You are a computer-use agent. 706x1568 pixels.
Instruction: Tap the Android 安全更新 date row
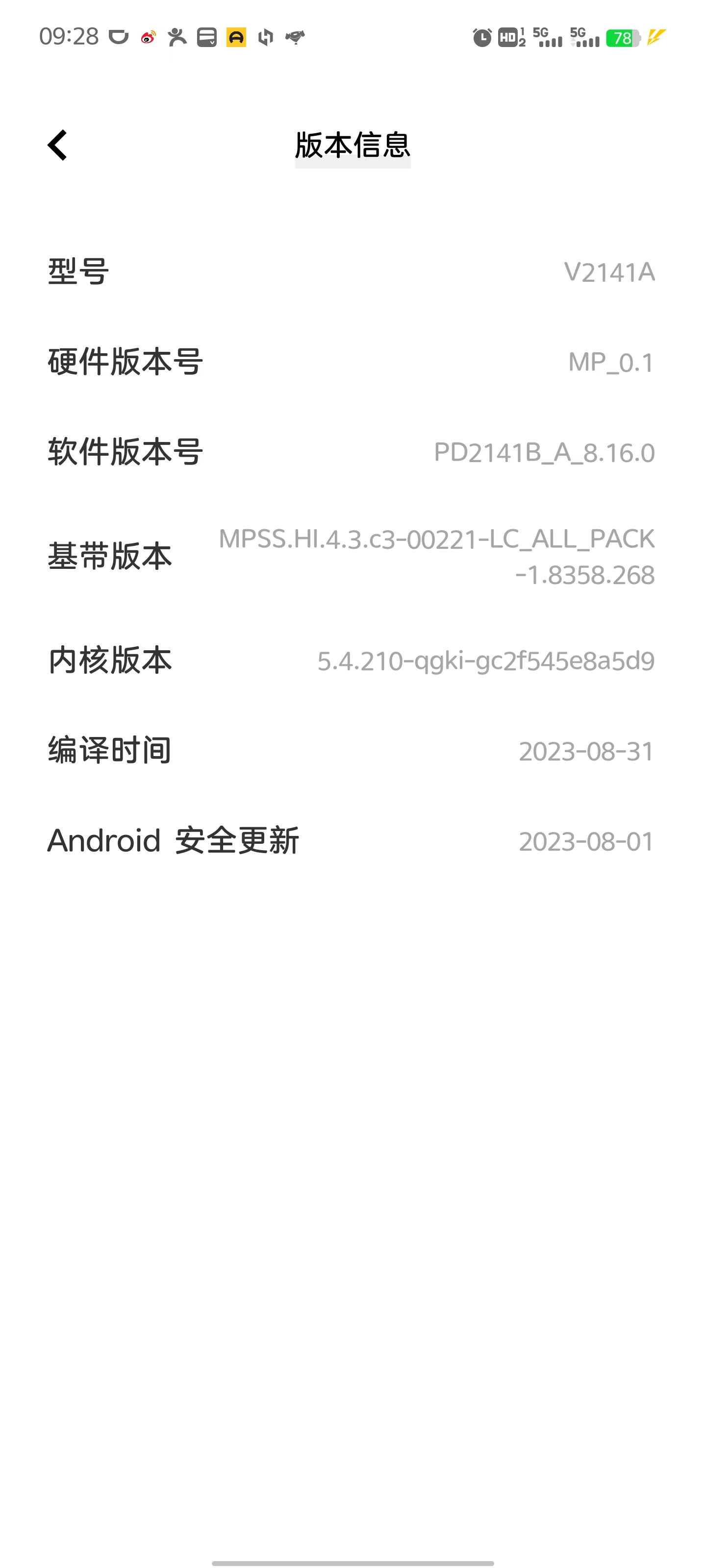click(x=353, y=841)
